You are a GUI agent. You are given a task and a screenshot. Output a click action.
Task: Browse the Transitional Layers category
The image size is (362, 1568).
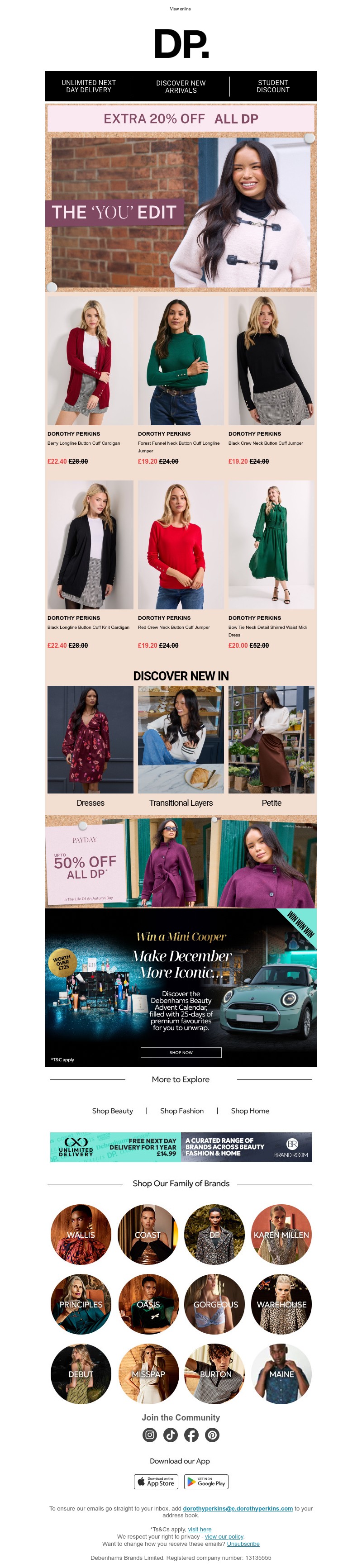coord(181,740)
